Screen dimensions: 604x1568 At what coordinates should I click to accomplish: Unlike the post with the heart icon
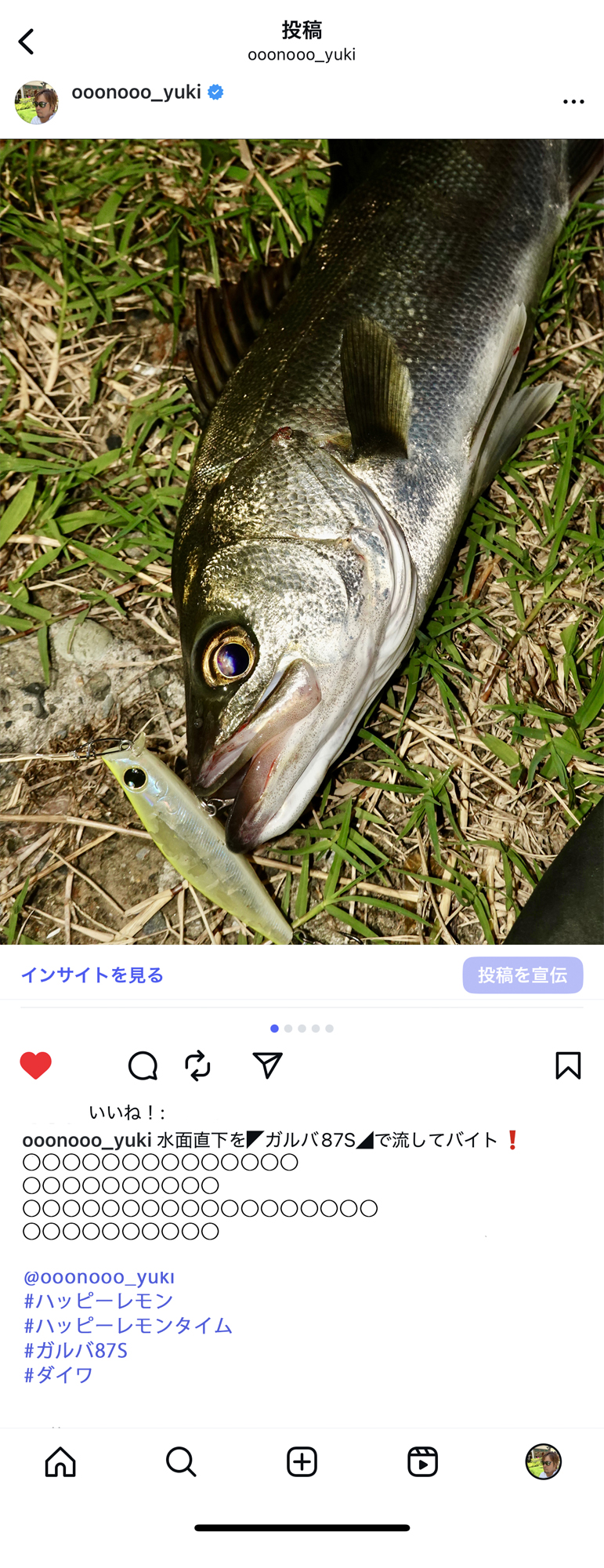coord(35,1065)
